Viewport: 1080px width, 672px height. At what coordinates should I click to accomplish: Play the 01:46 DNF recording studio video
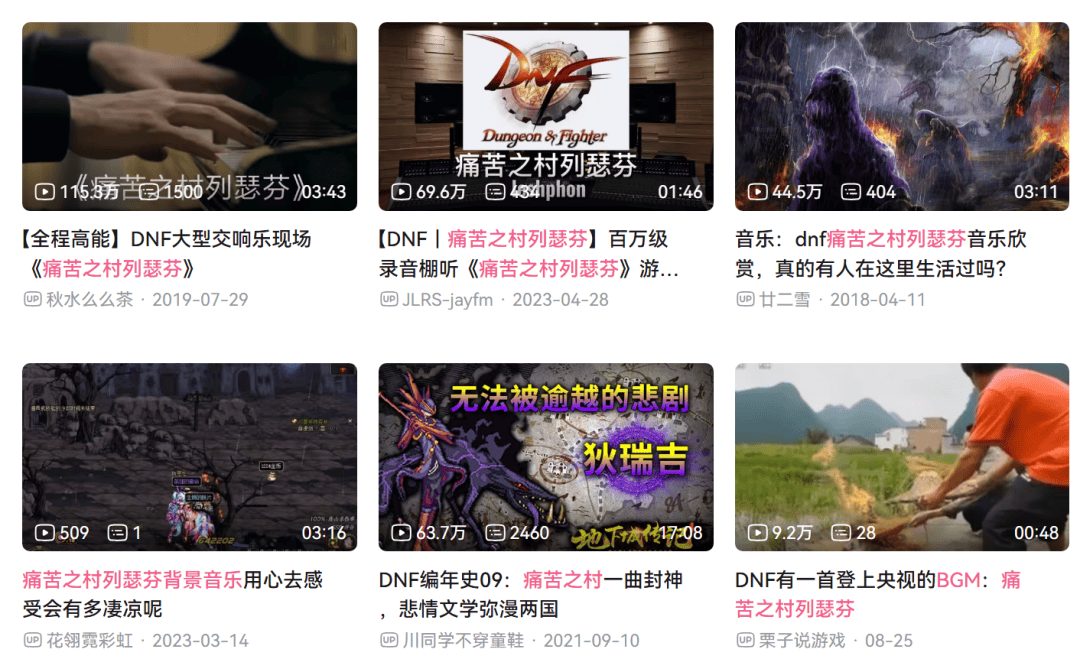[x=545, y=116]
